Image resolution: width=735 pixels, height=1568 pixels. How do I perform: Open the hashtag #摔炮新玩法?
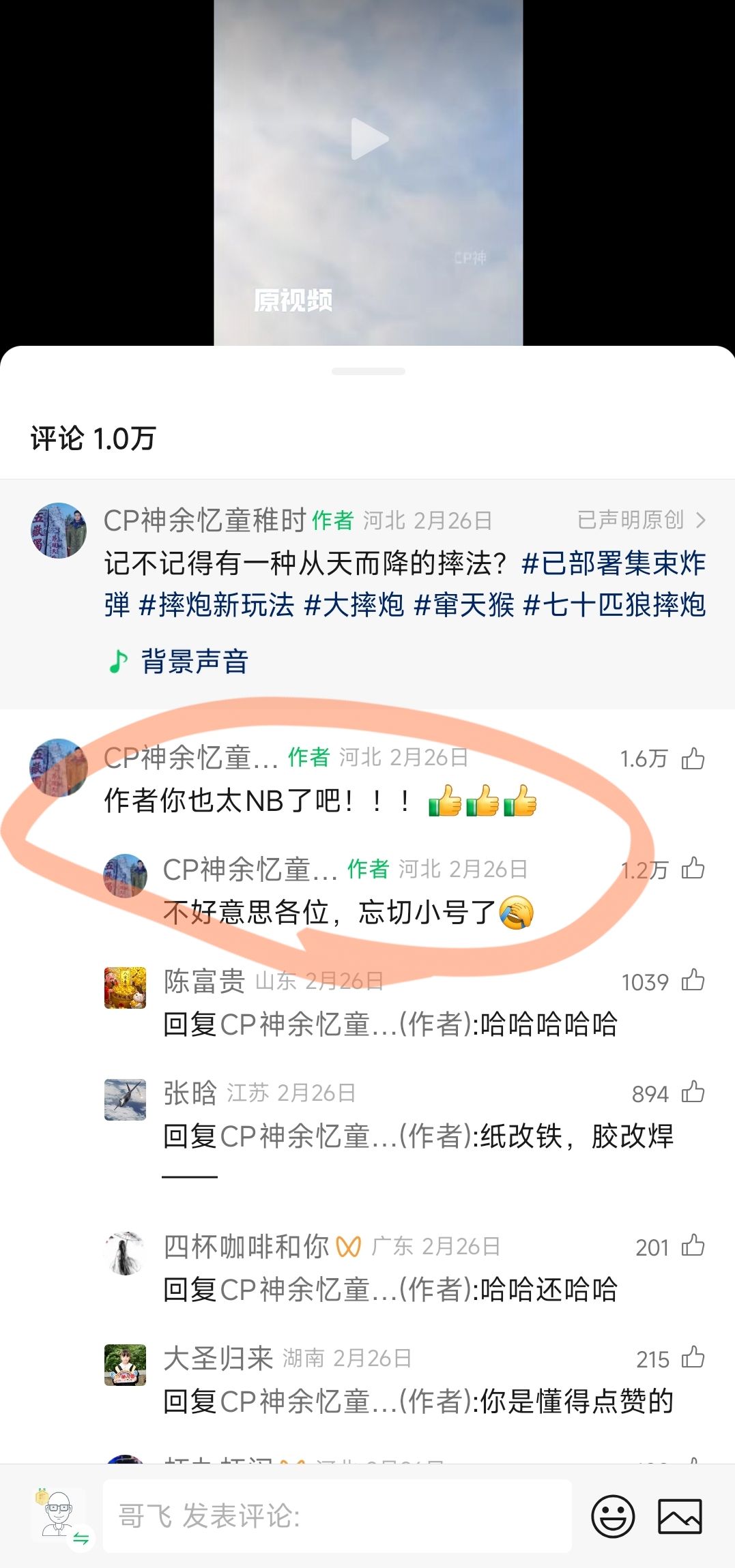(216, 605)
